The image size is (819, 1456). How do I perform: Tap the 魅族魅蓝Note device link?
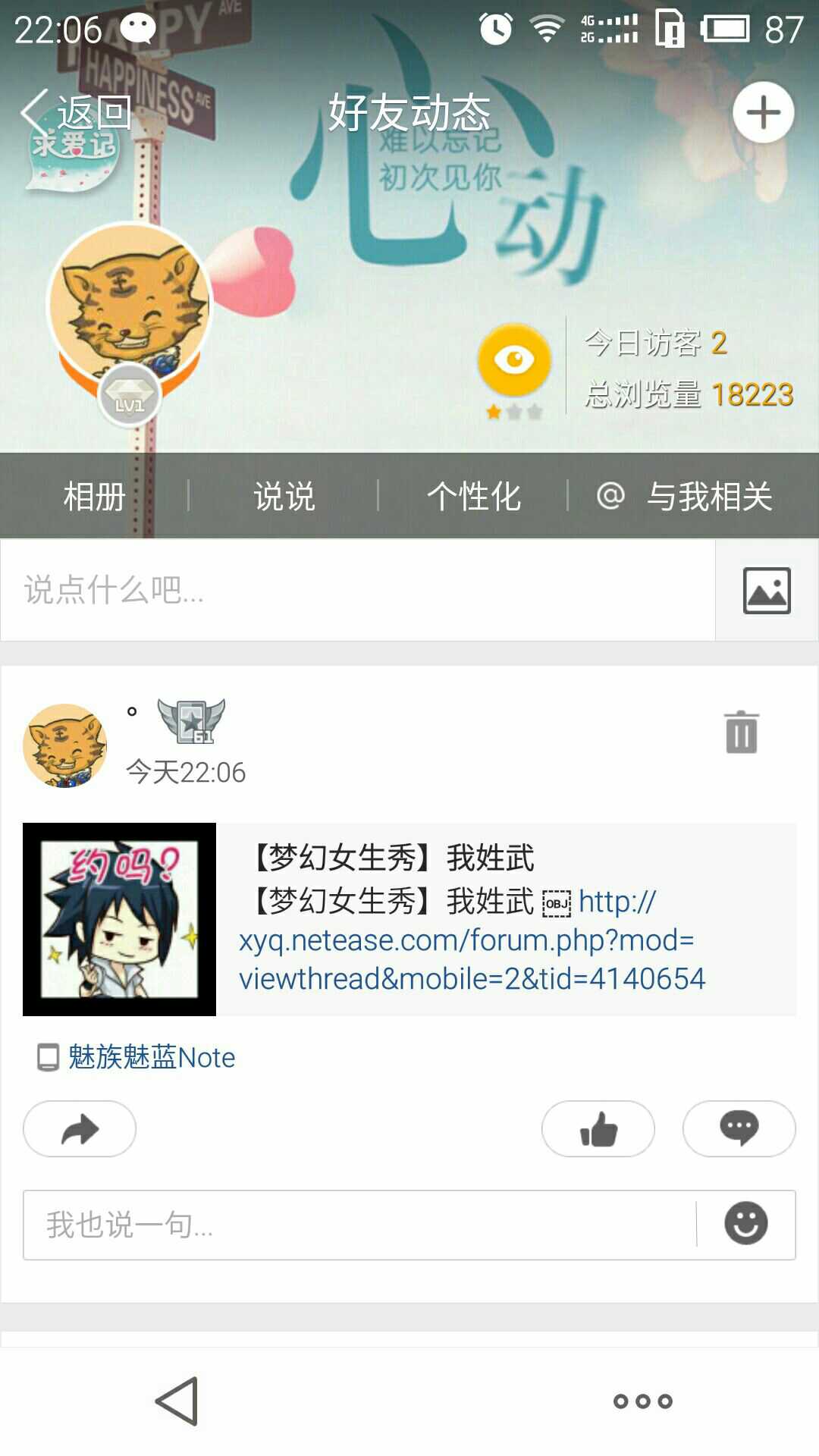tap(150, 1057)
